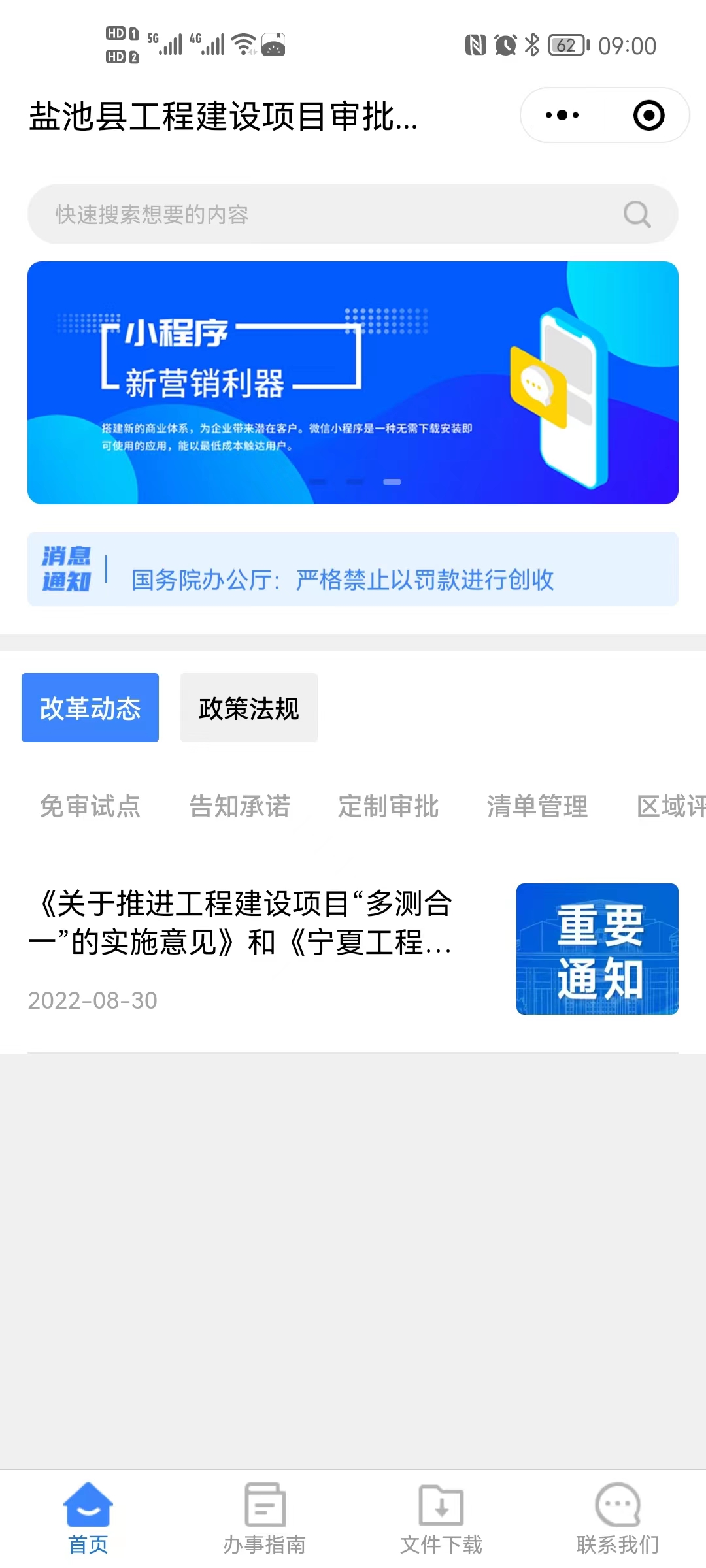This screenshot has width=706, height=1568.
Task: Select the 改革动态 tab
Action: tap(90, 708)
